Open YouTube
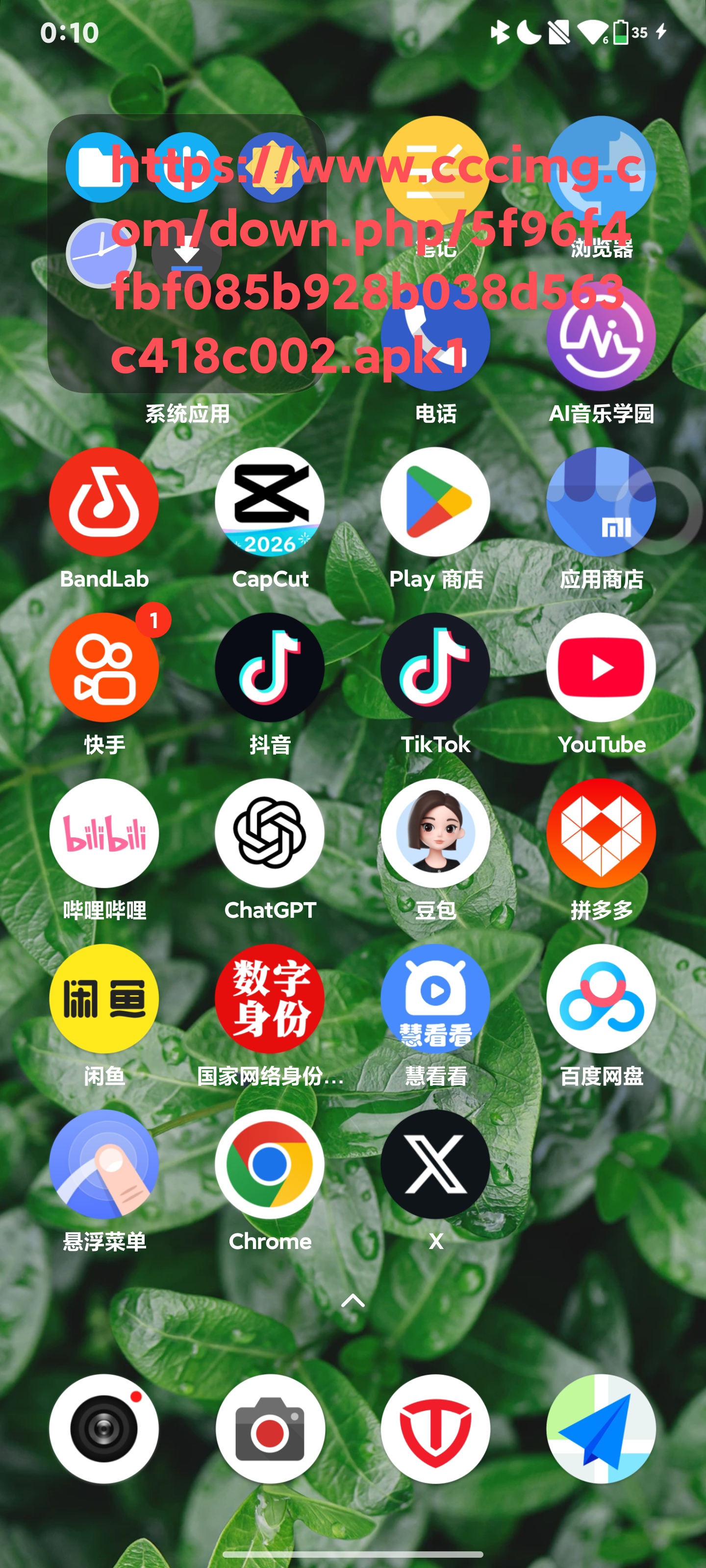This screenshot has height=1568, width=706. [x=601, y=667]
